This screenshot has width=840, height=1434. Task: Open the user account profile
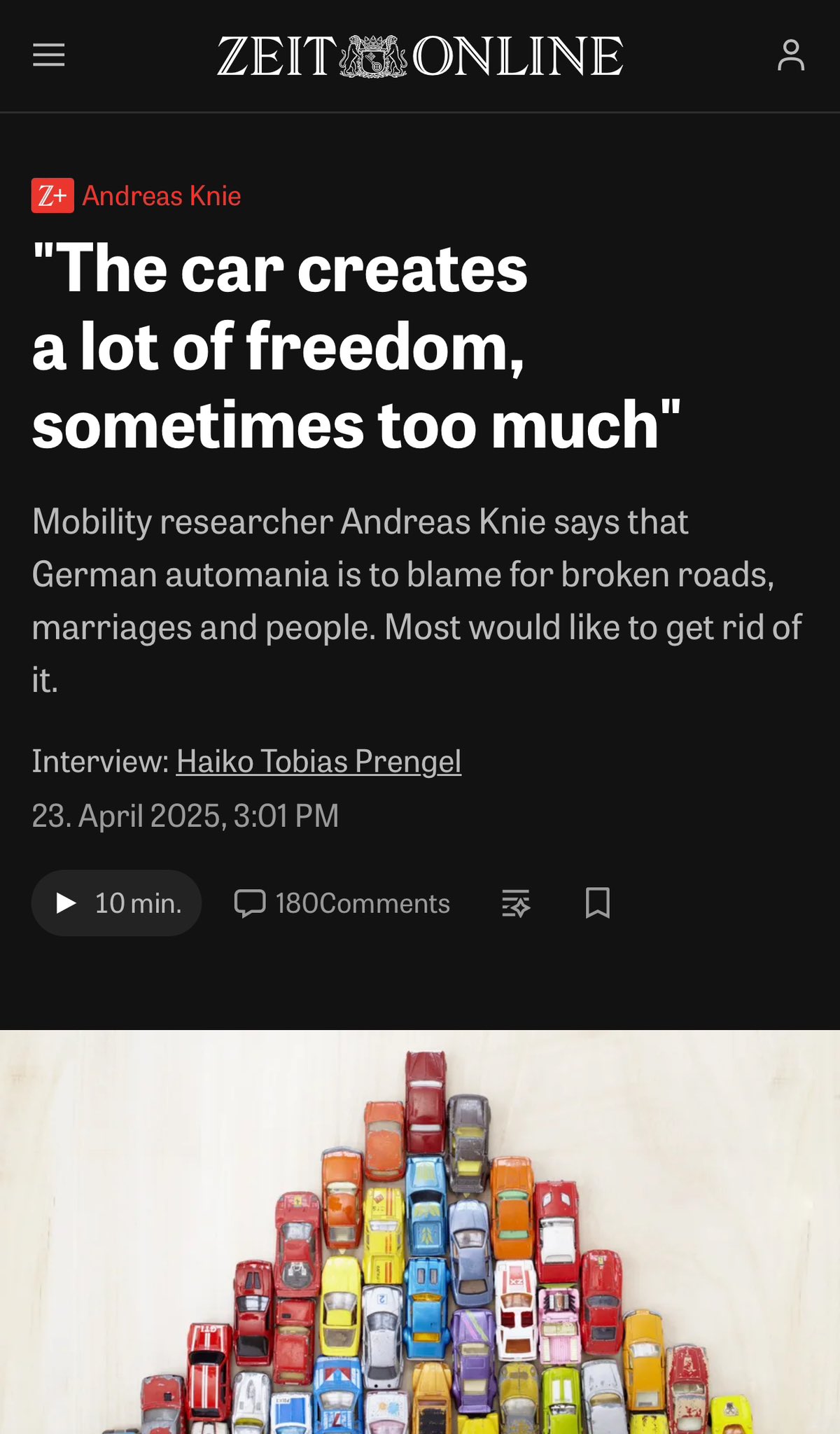coord(791,55)
